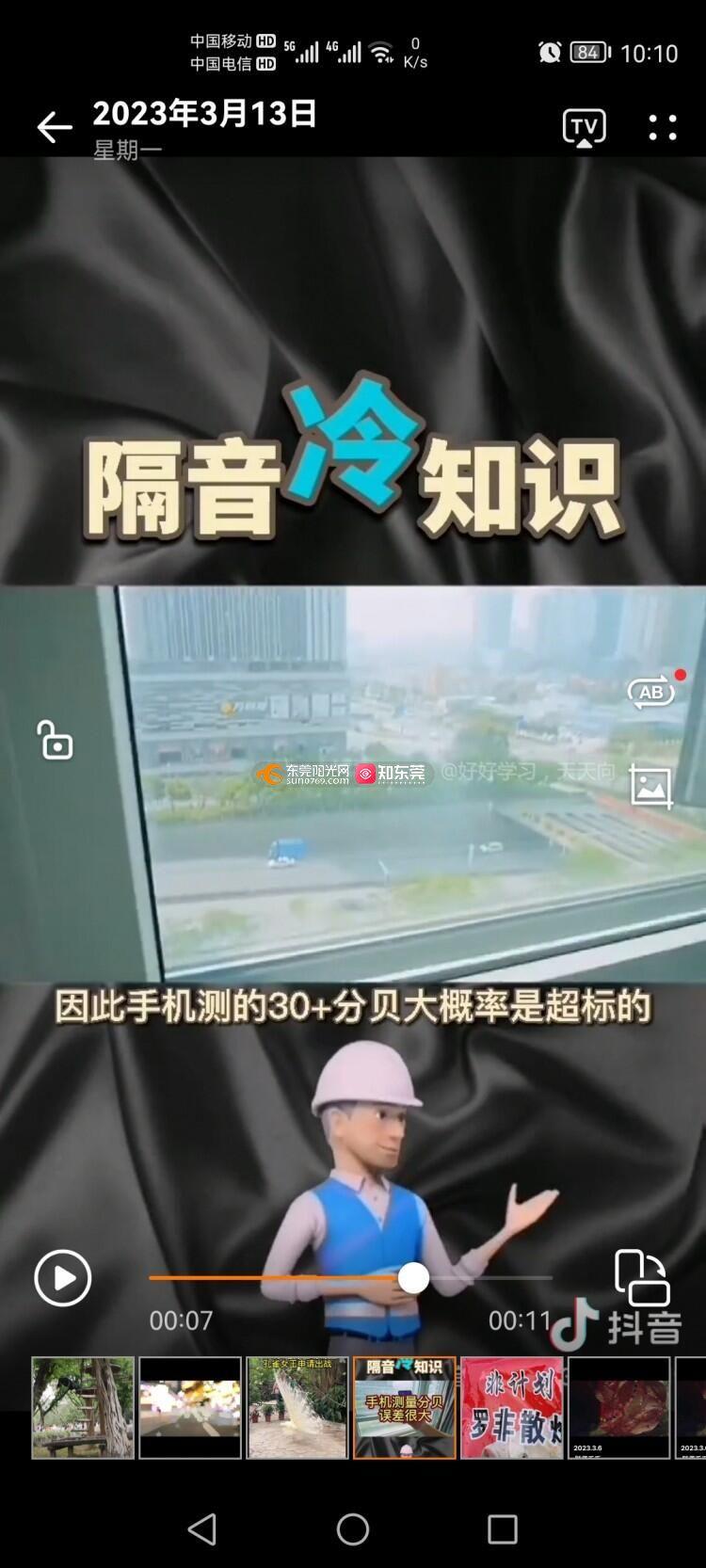Go back with the top-left arrow

[55, 128]
